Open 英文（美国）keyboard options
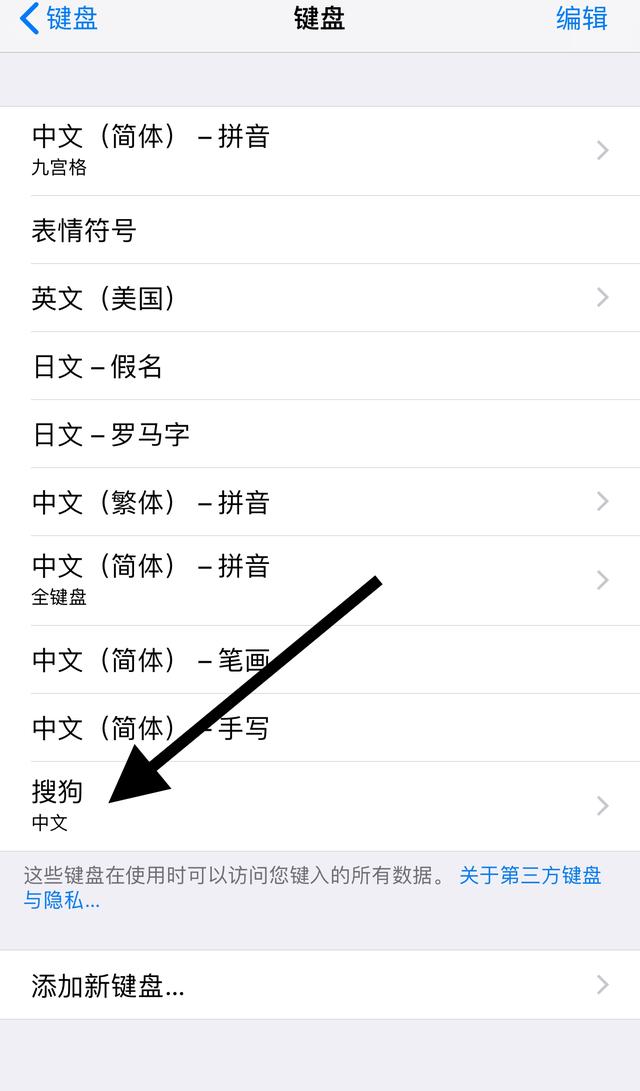The width and height of the screenshot is (640, 1091). click(320, 298)
